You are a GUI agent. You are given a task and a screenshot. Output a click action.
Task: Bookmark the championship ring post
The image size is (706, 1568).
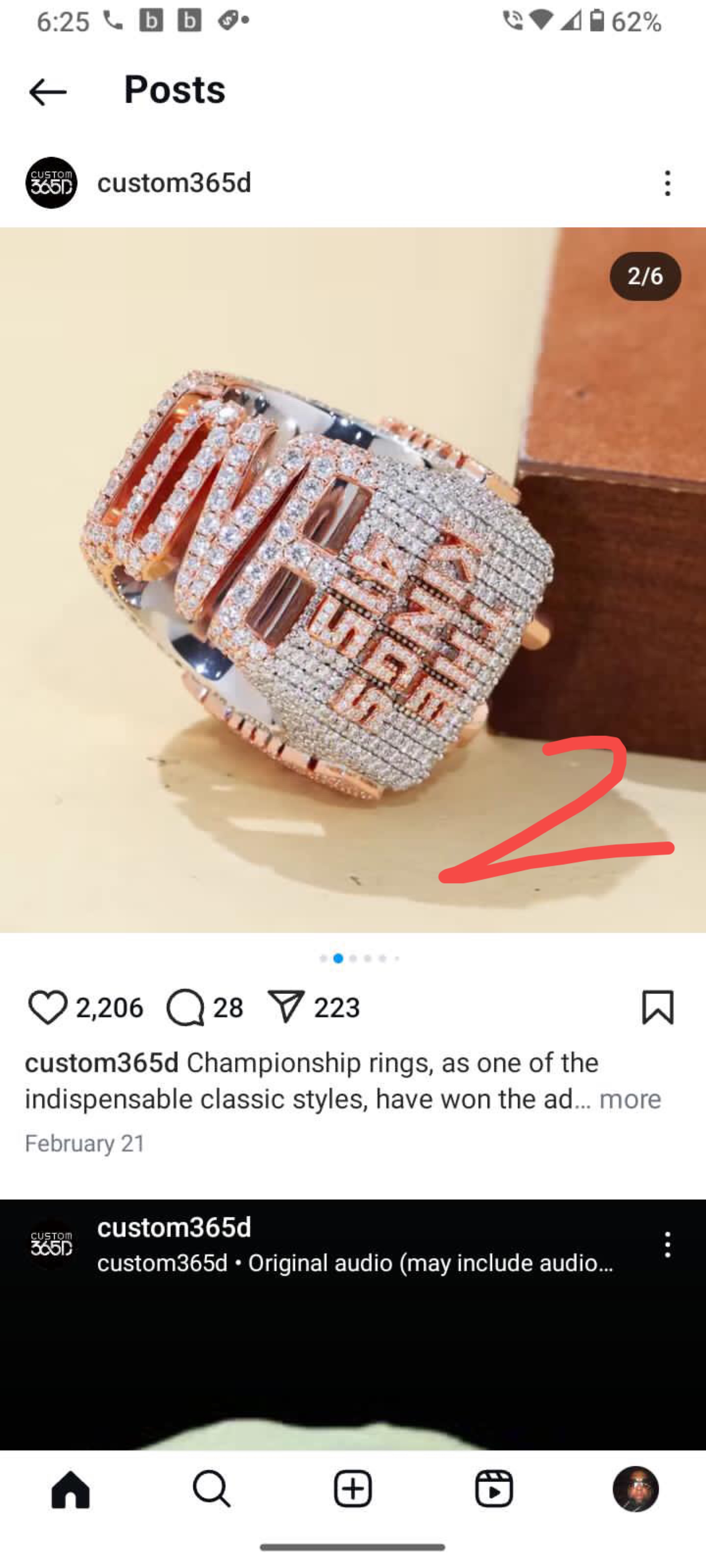click(658, 1007)
